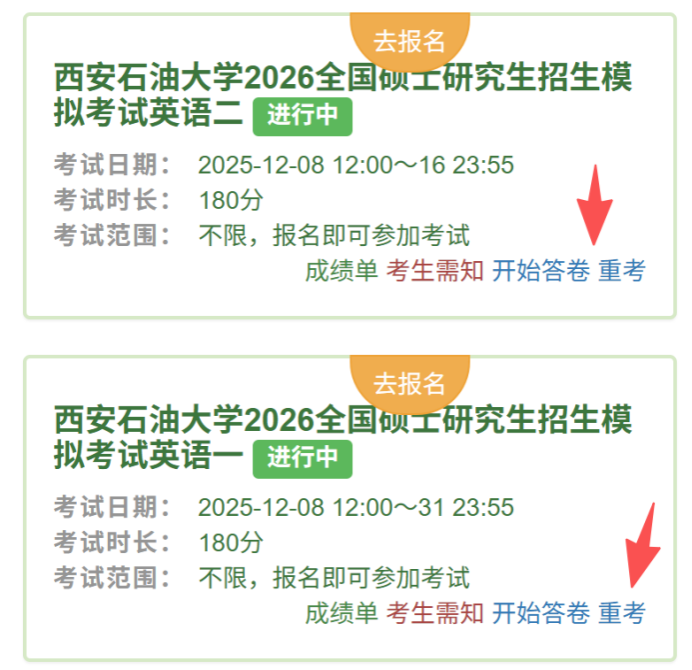This screenshot has height=670, width=692.
Task: View 考生需知 for the 英语一 exam
Action: tap(435, 613)
